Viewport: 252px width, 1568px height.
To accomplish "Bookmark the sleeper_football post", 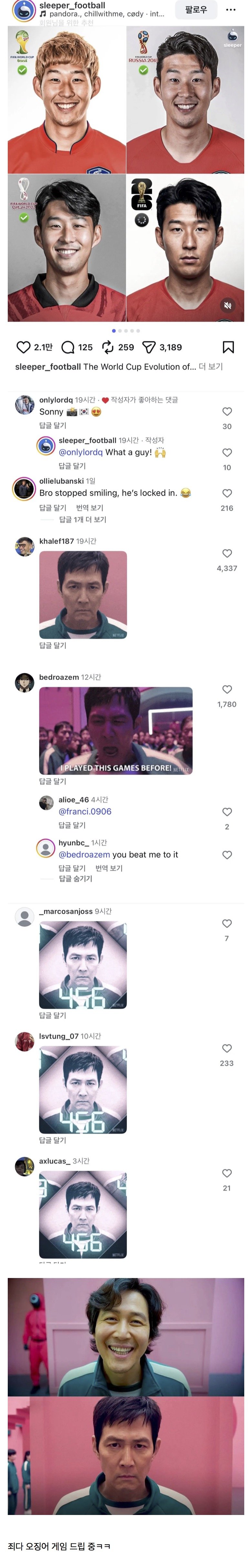I will (228, 347).
